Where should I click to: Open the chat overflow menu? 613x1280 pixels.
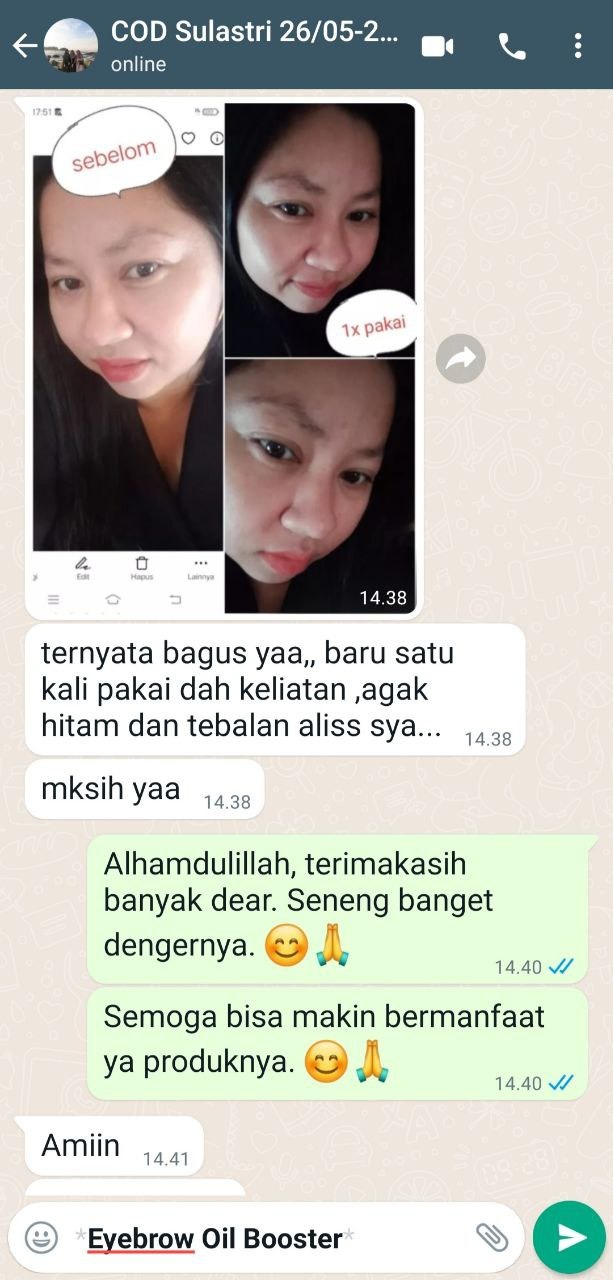pos(578,46)
